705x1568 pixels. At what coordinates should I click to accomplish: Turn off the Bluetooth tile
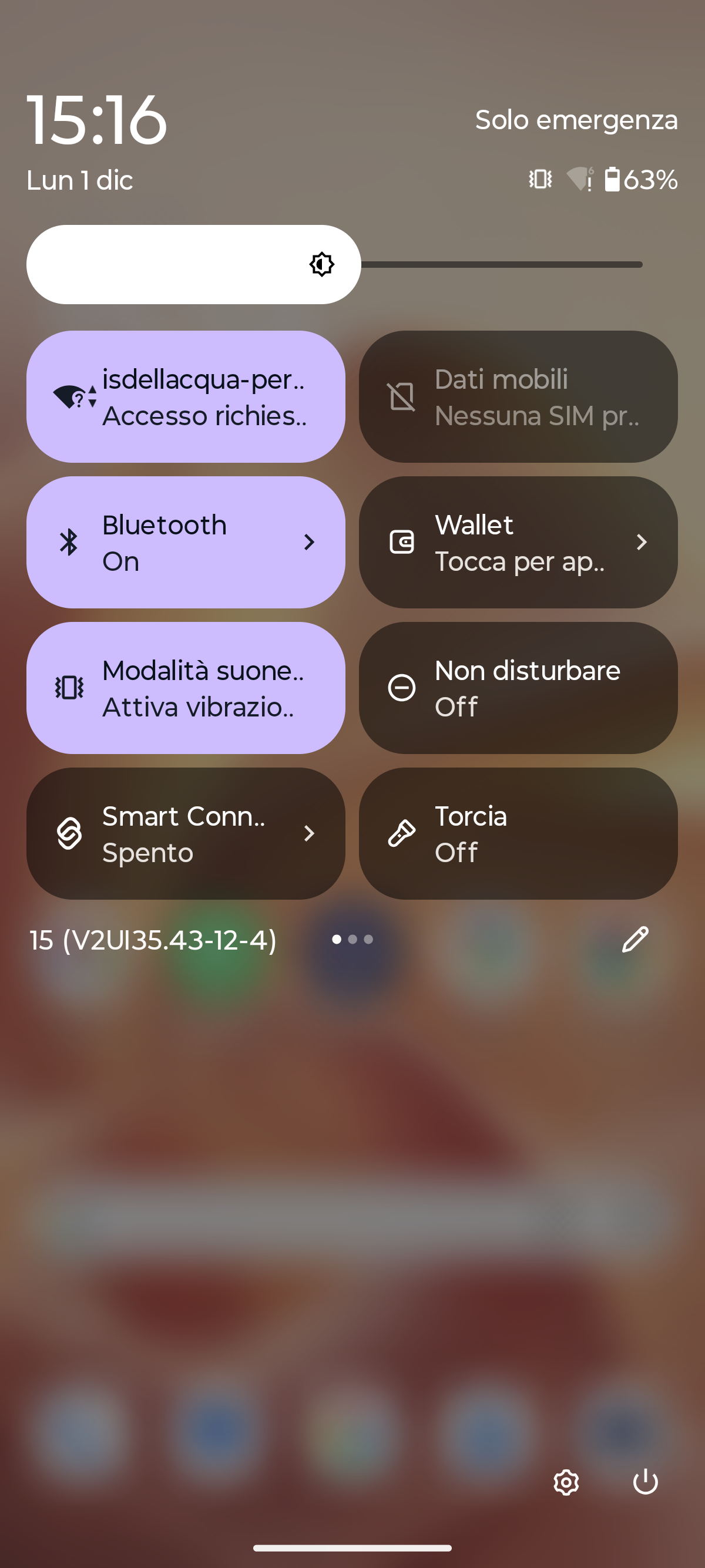(185, 541)
